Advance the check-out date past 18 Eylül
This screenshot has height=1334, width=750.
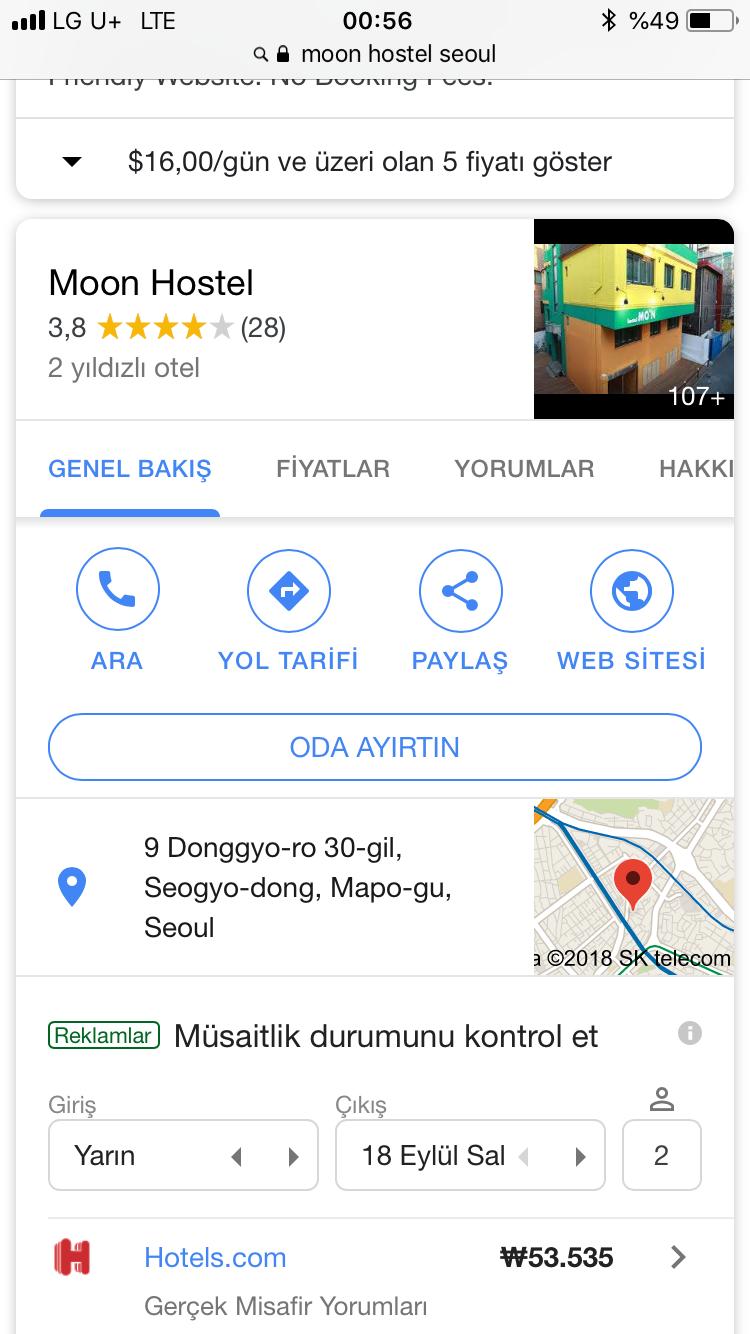[x=580, y=1157]
